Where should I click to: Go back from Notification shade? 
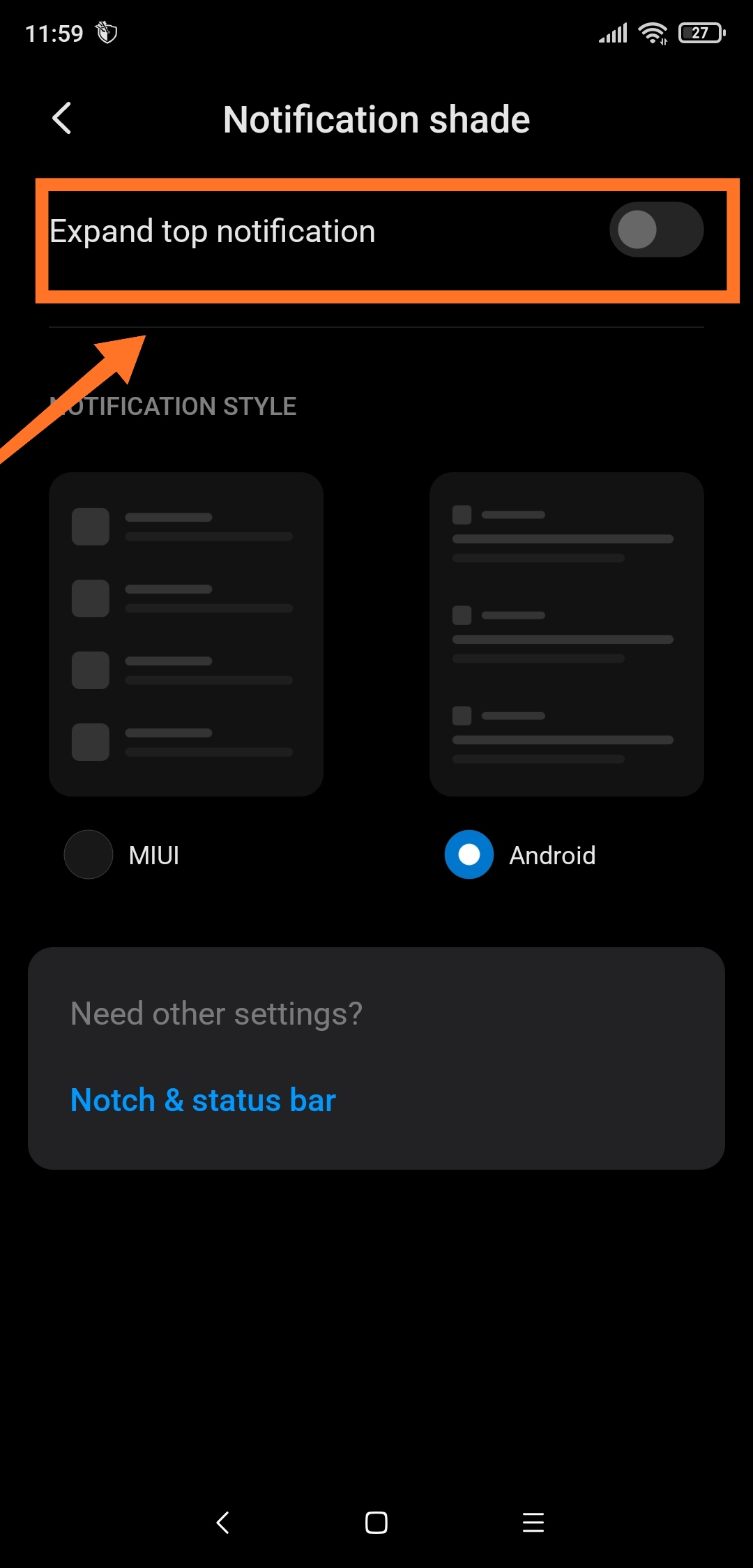click(x=62, y=119)
